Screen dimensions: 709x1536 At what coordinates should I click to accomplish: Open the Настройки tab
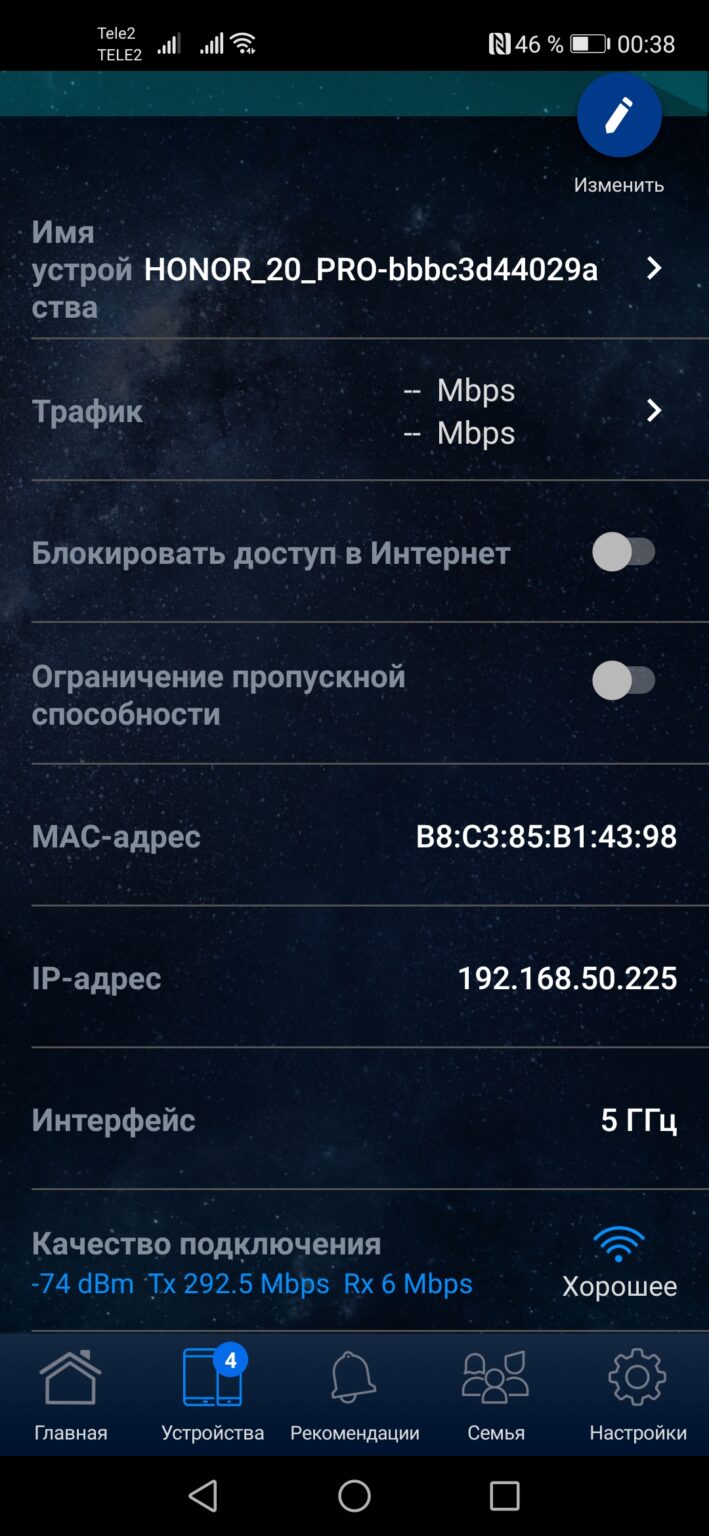click(x=638, y=1394)
